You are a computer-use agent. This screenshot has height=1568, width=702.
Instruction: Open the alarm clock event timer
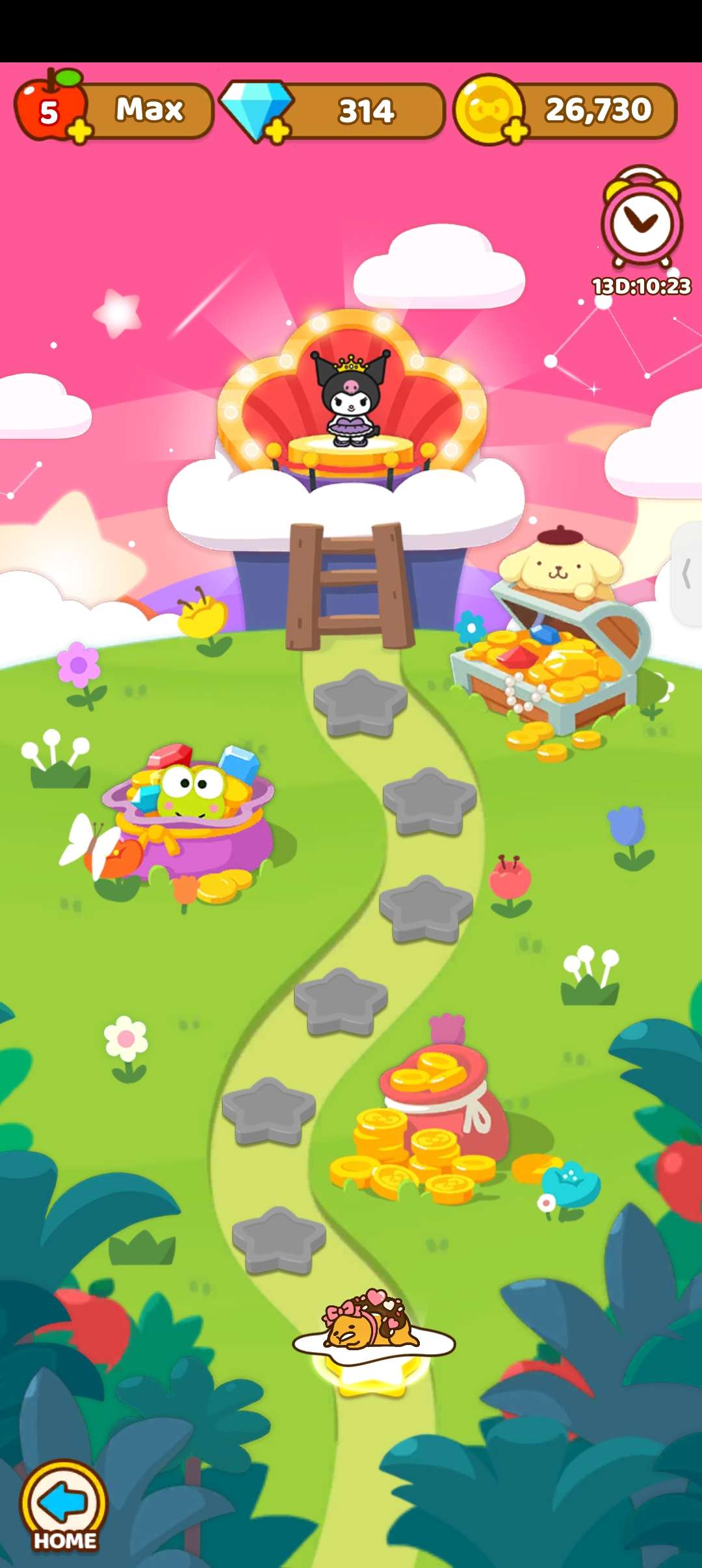coord(642,224)
